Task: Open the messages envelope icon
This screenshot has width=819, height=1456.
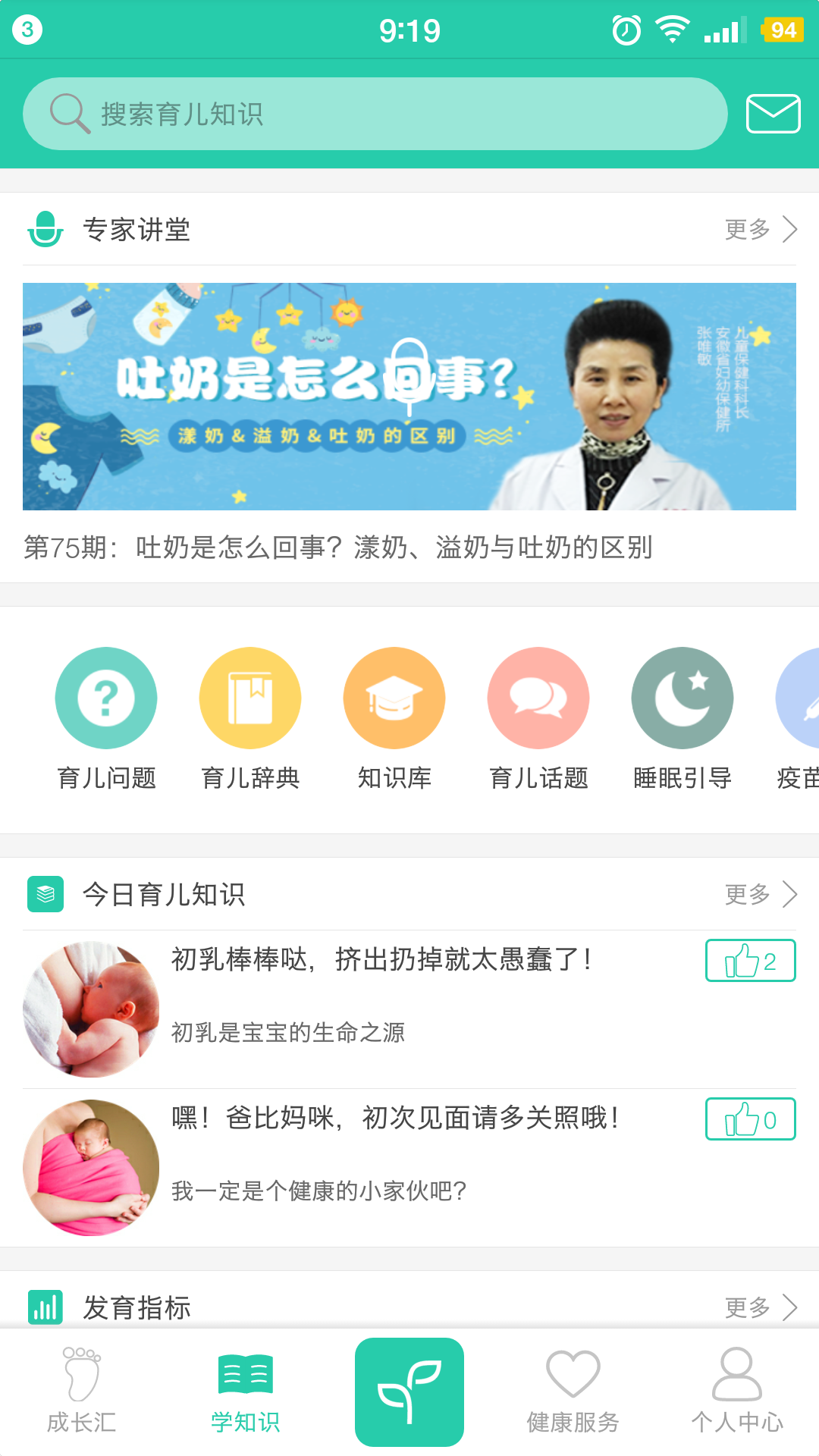Action: (x=773, y=114)
